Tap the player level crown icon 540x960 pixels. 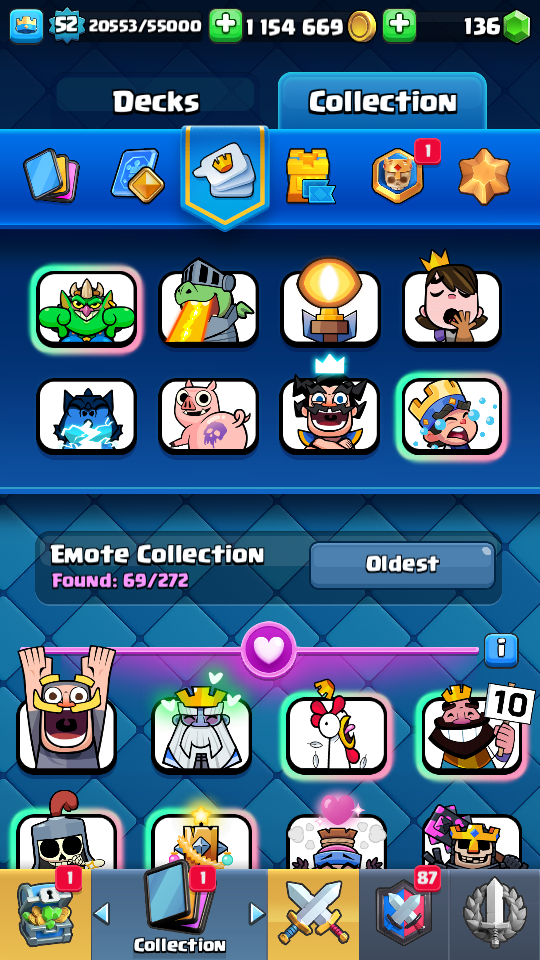point(26,26)
